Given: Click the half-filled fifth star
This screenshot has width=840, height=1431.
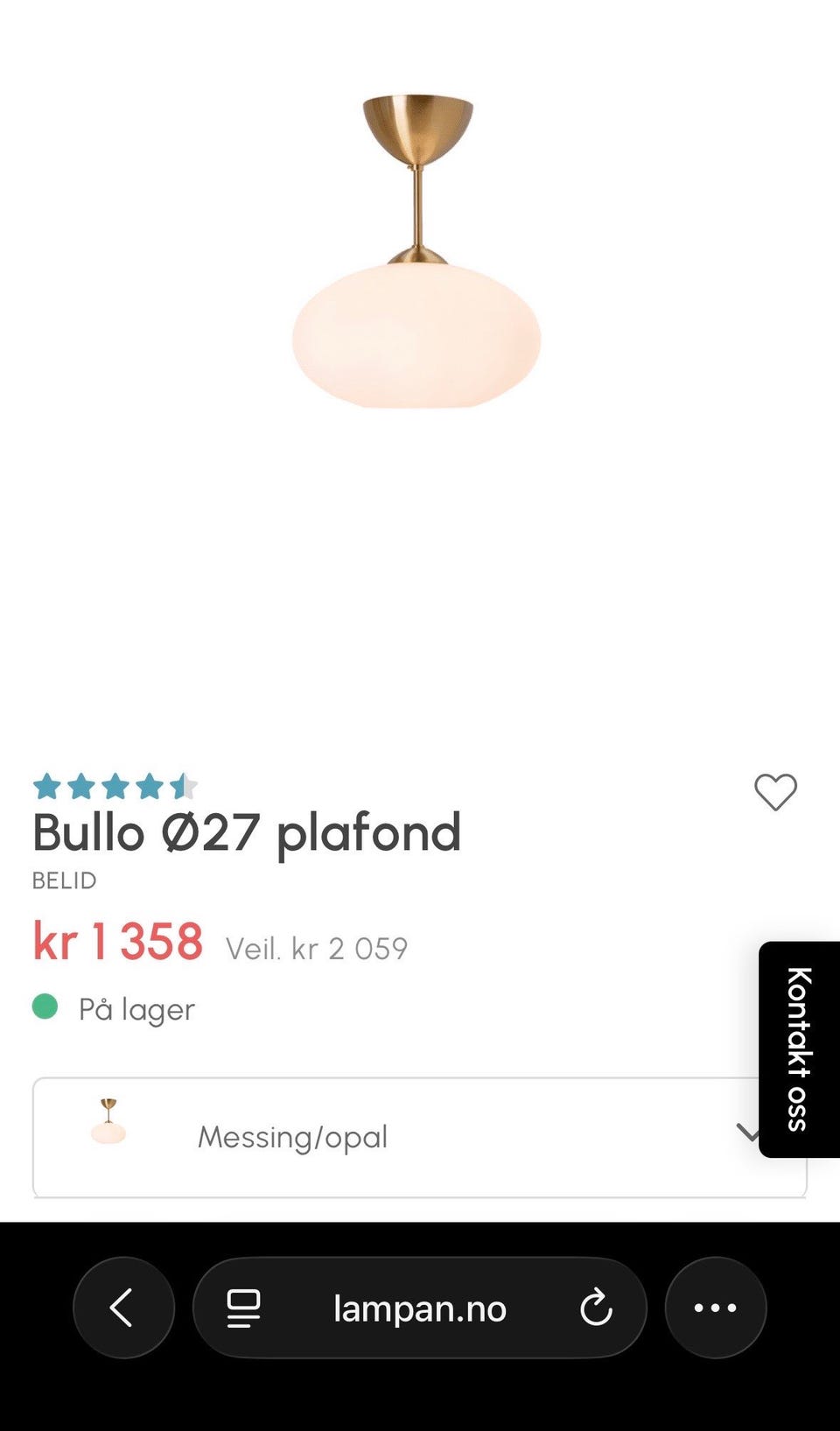Looking at the screenshot, I should coord(184,786).
